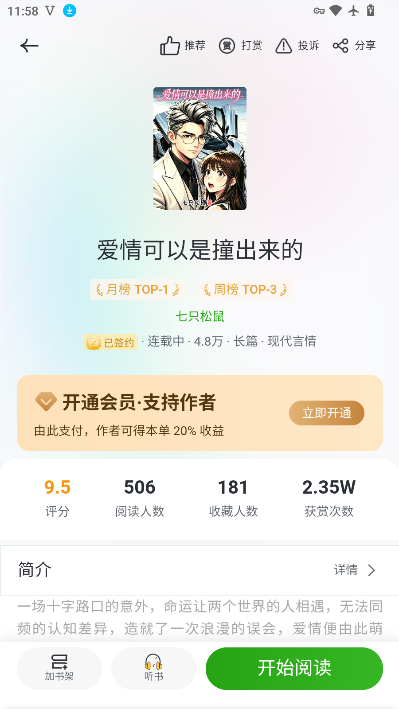Share this book via 分享
Image resolution: width=399 pixels, height=709 pixels.
click(x=354, y=46)
